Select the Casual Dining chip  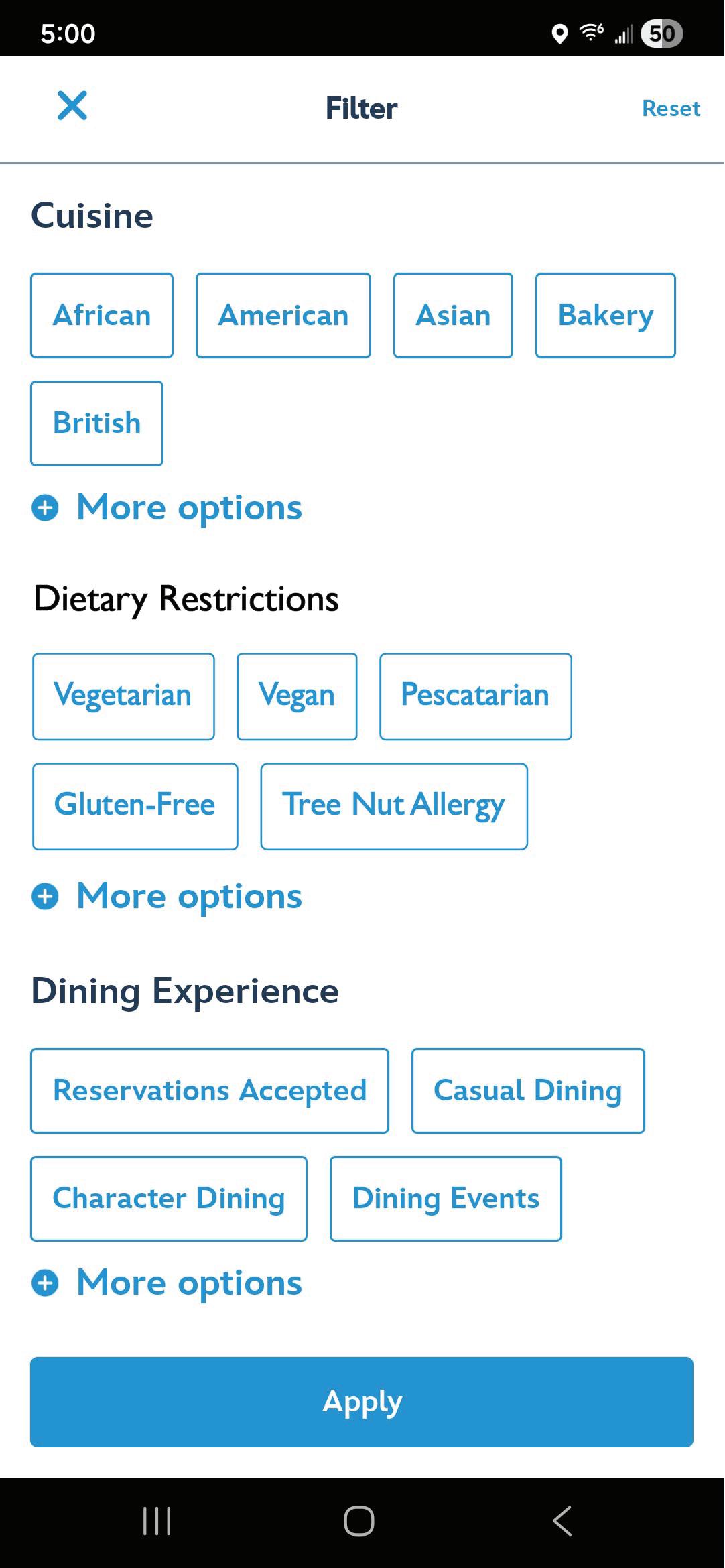point(528,1091)
